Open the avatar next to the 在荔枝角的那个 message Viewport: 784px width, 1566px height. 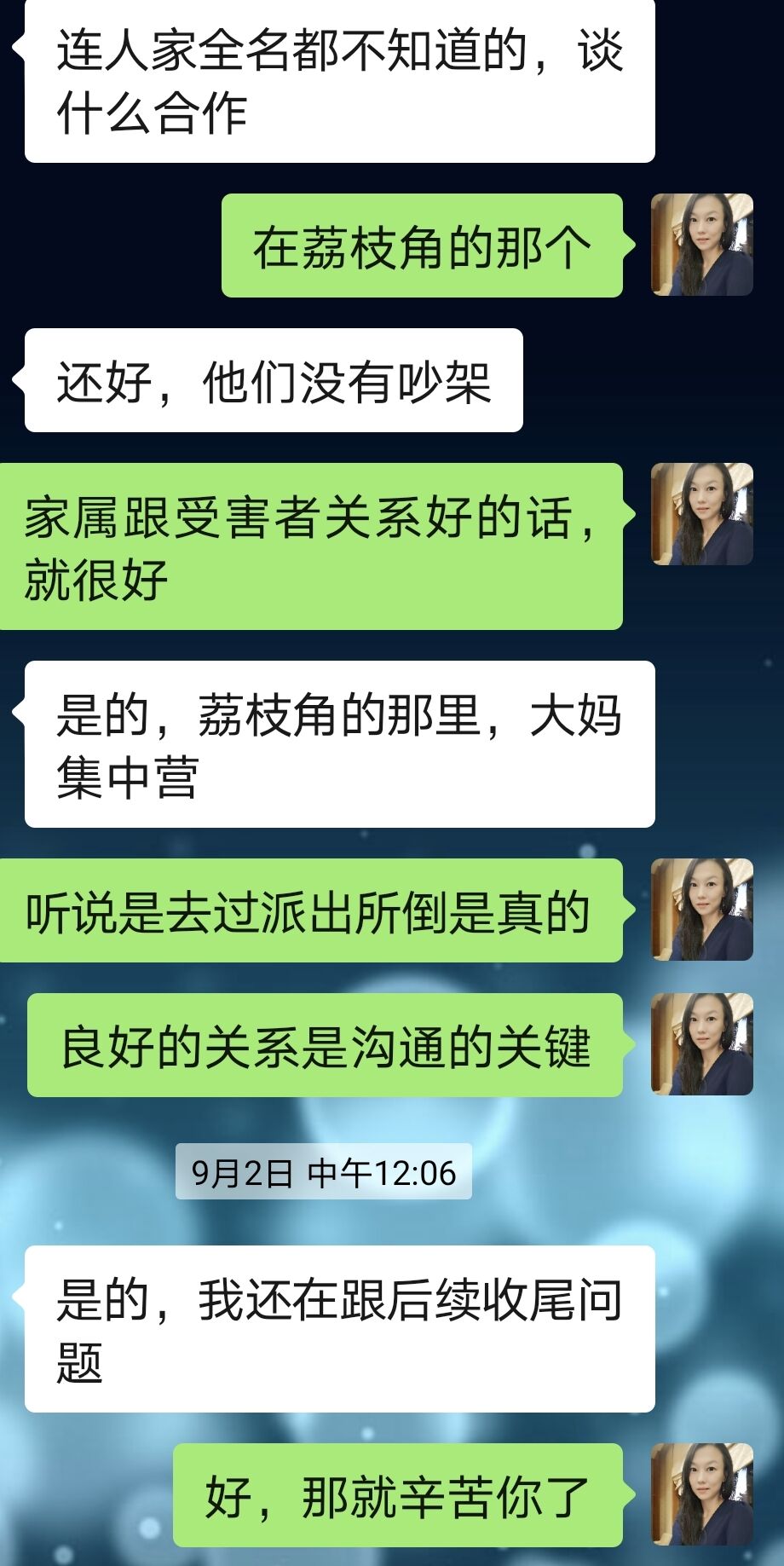click(x=701, y=245)
